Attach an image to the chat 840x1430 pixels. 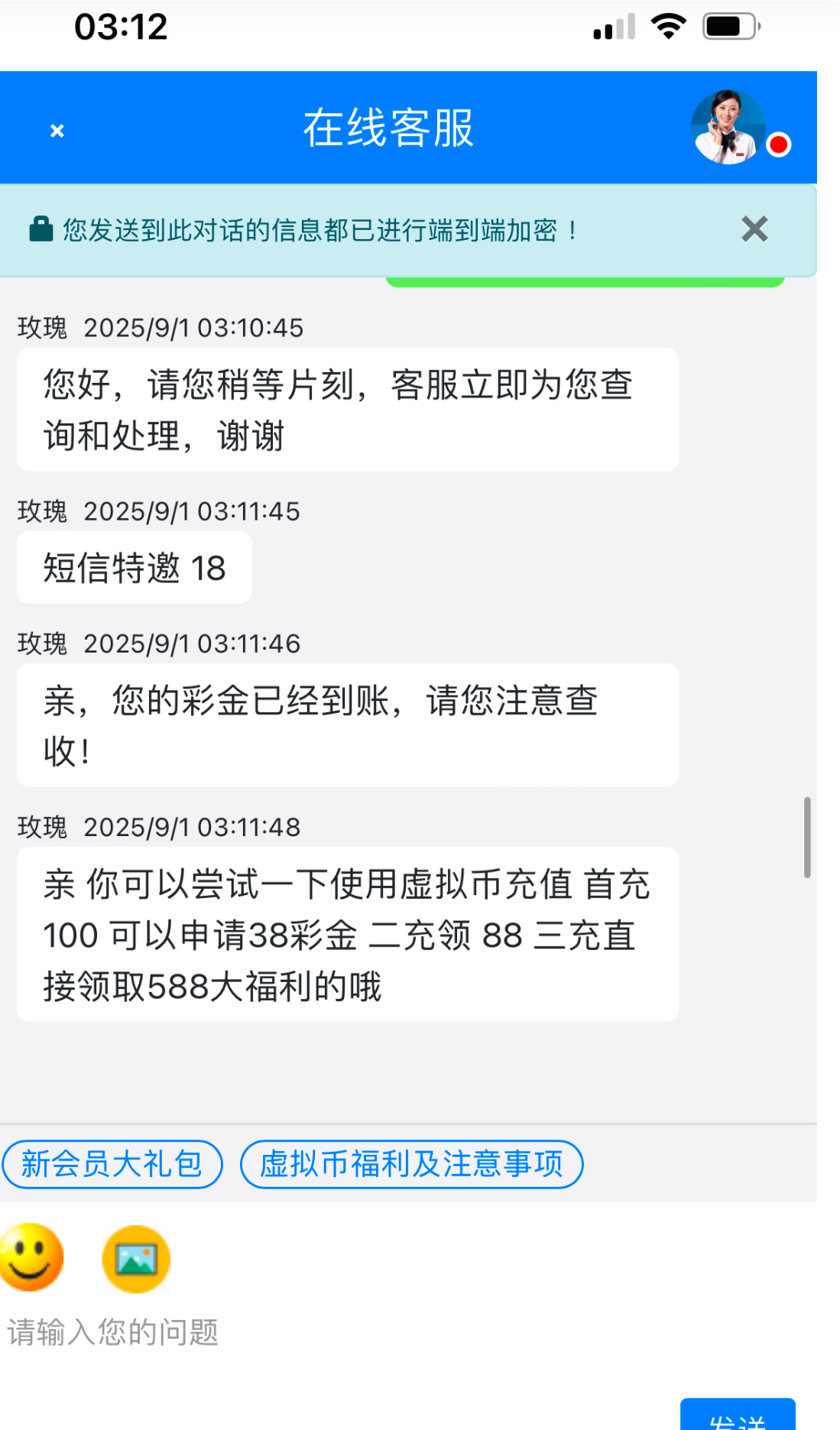point(136,1259)
